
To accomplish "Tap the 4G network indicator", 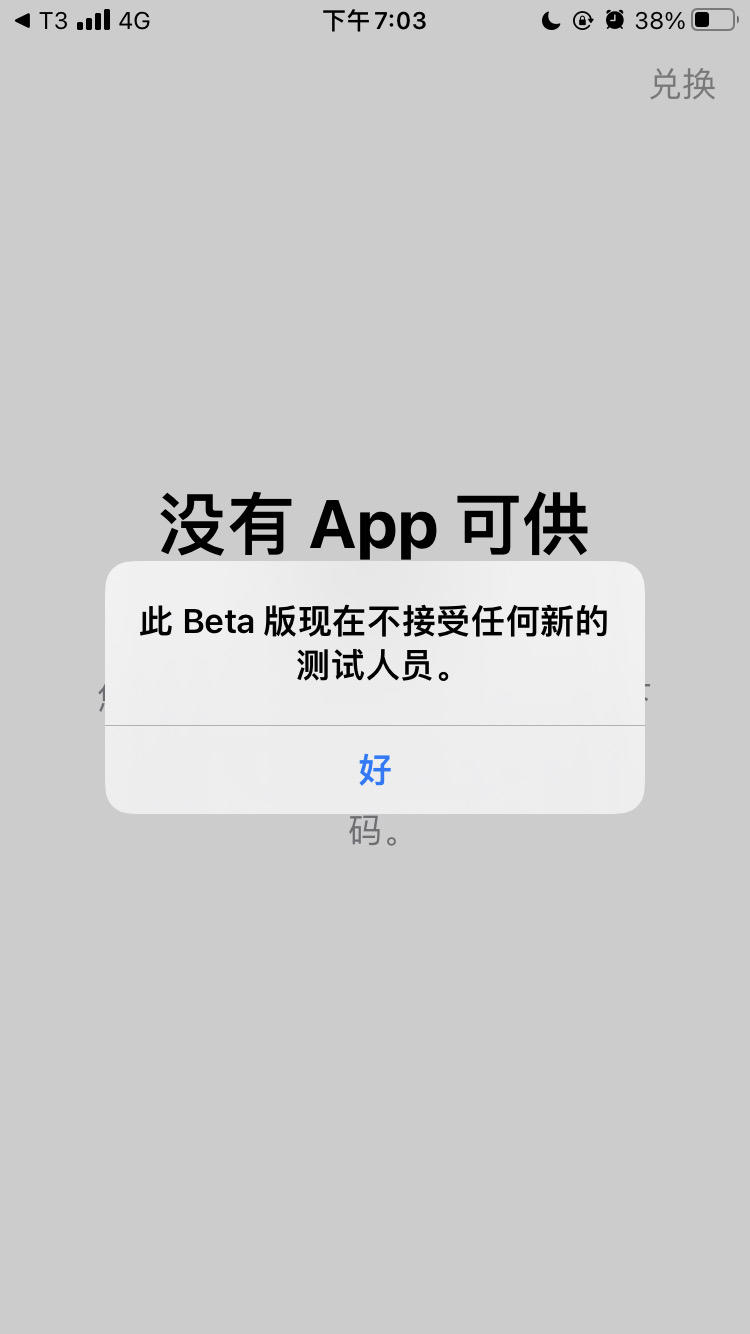I will 133,20.
